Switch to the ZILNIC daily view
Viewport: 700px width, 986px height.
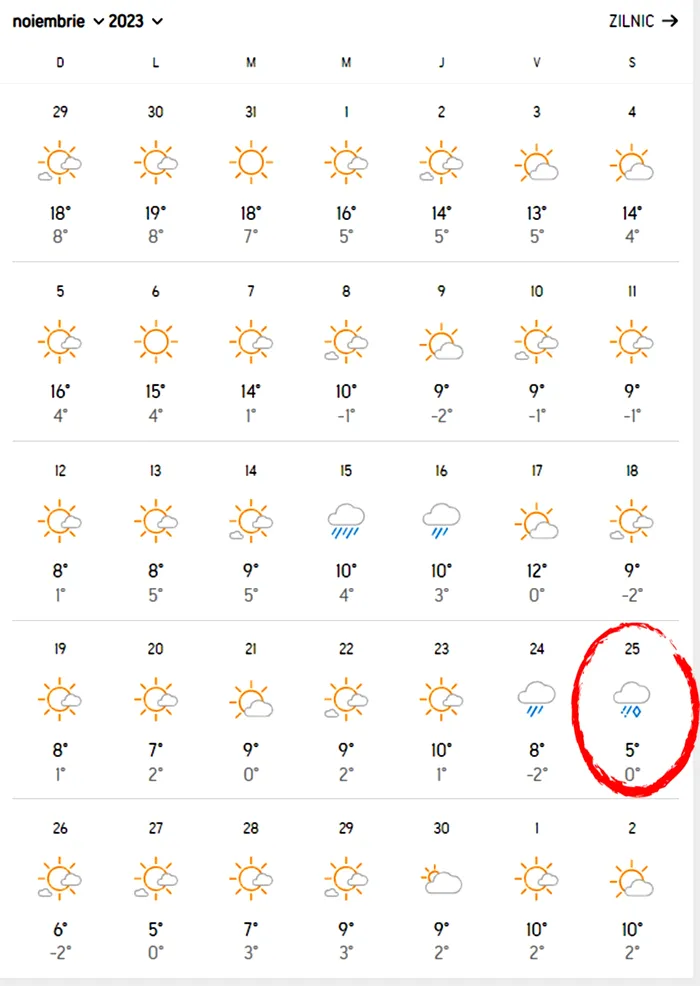[x=643, y=21]
